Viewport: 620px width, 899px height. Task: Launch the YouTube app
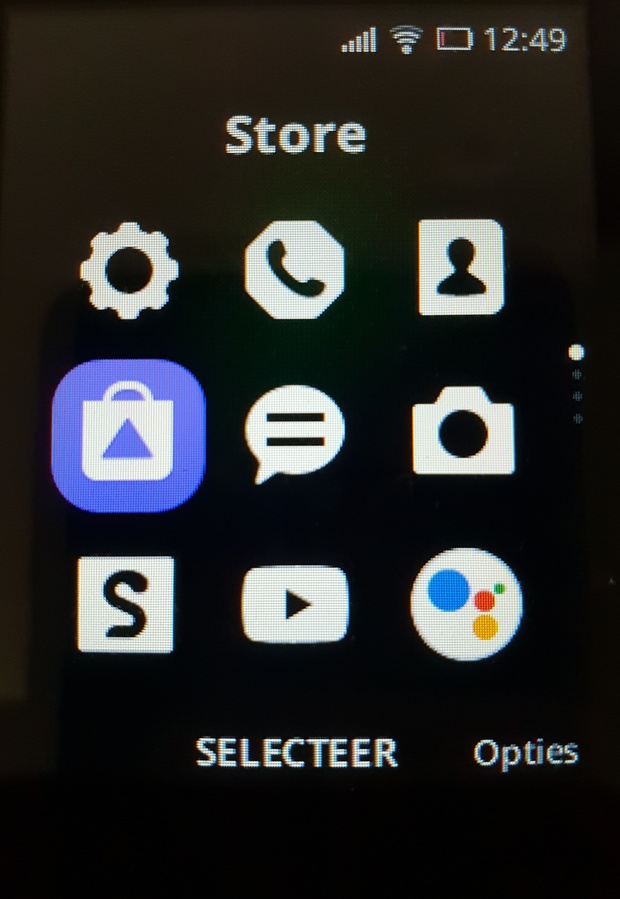[294, 604]
